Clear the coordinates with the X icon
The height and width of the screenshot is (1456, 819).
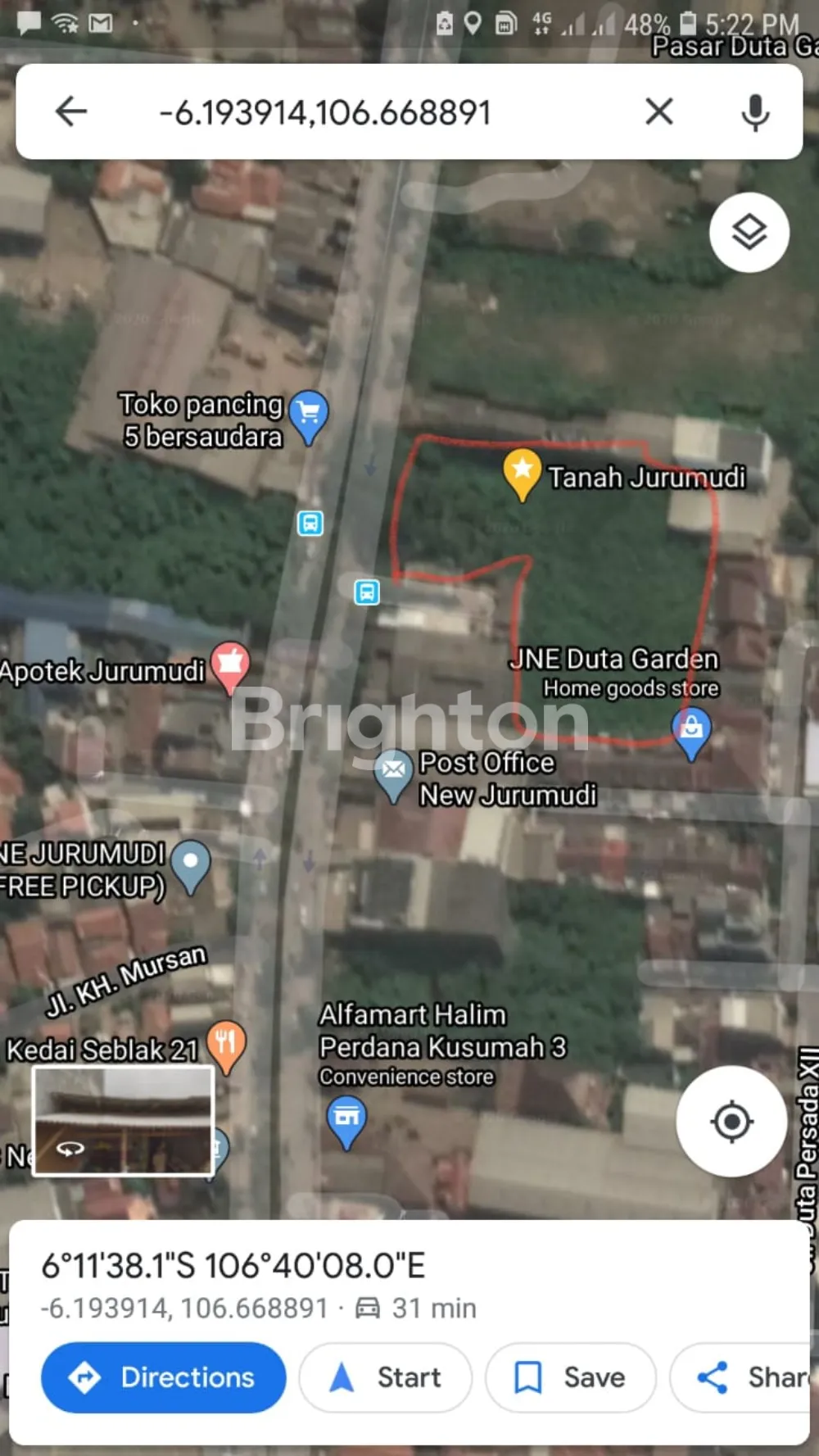coord(659,111)
